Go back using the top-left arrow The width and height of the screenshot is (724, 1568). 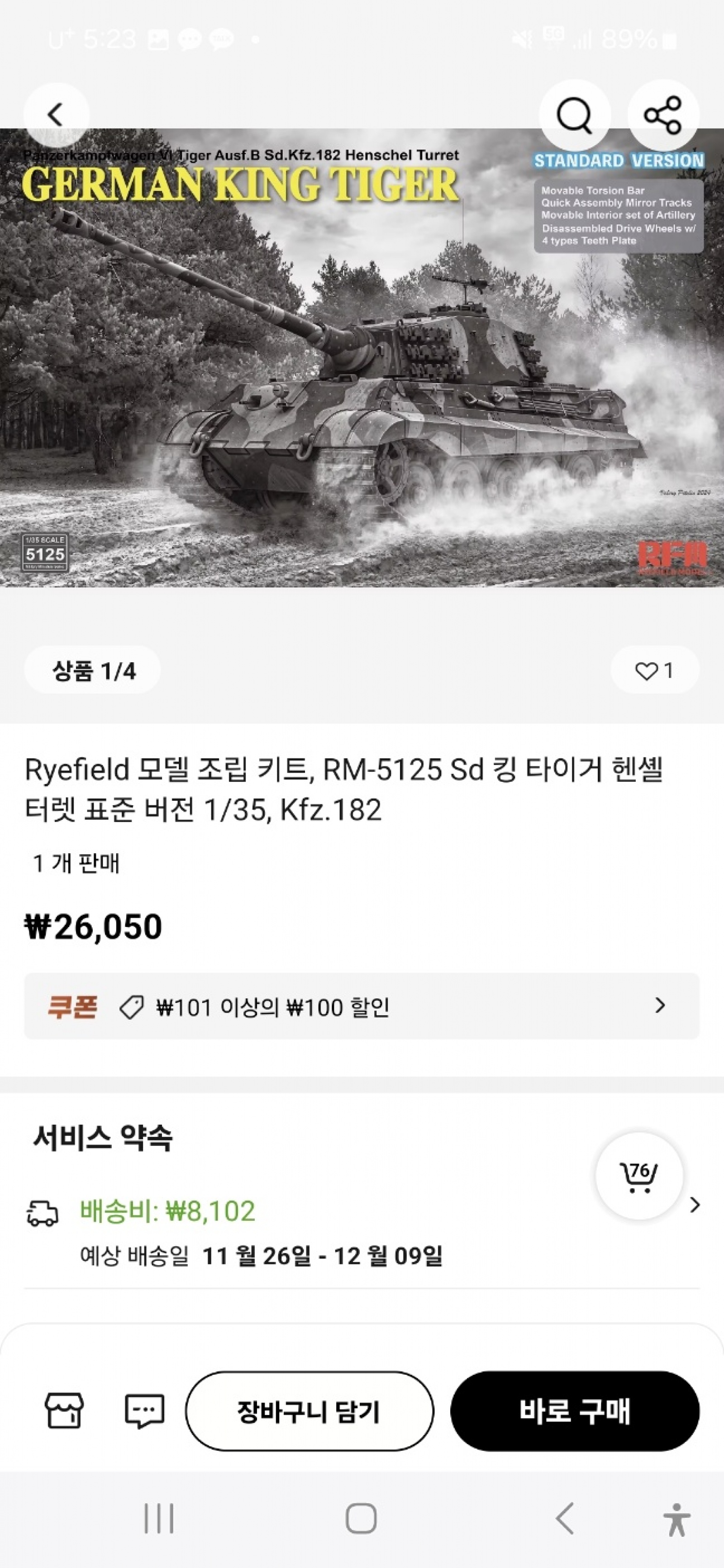click(56, 114)
